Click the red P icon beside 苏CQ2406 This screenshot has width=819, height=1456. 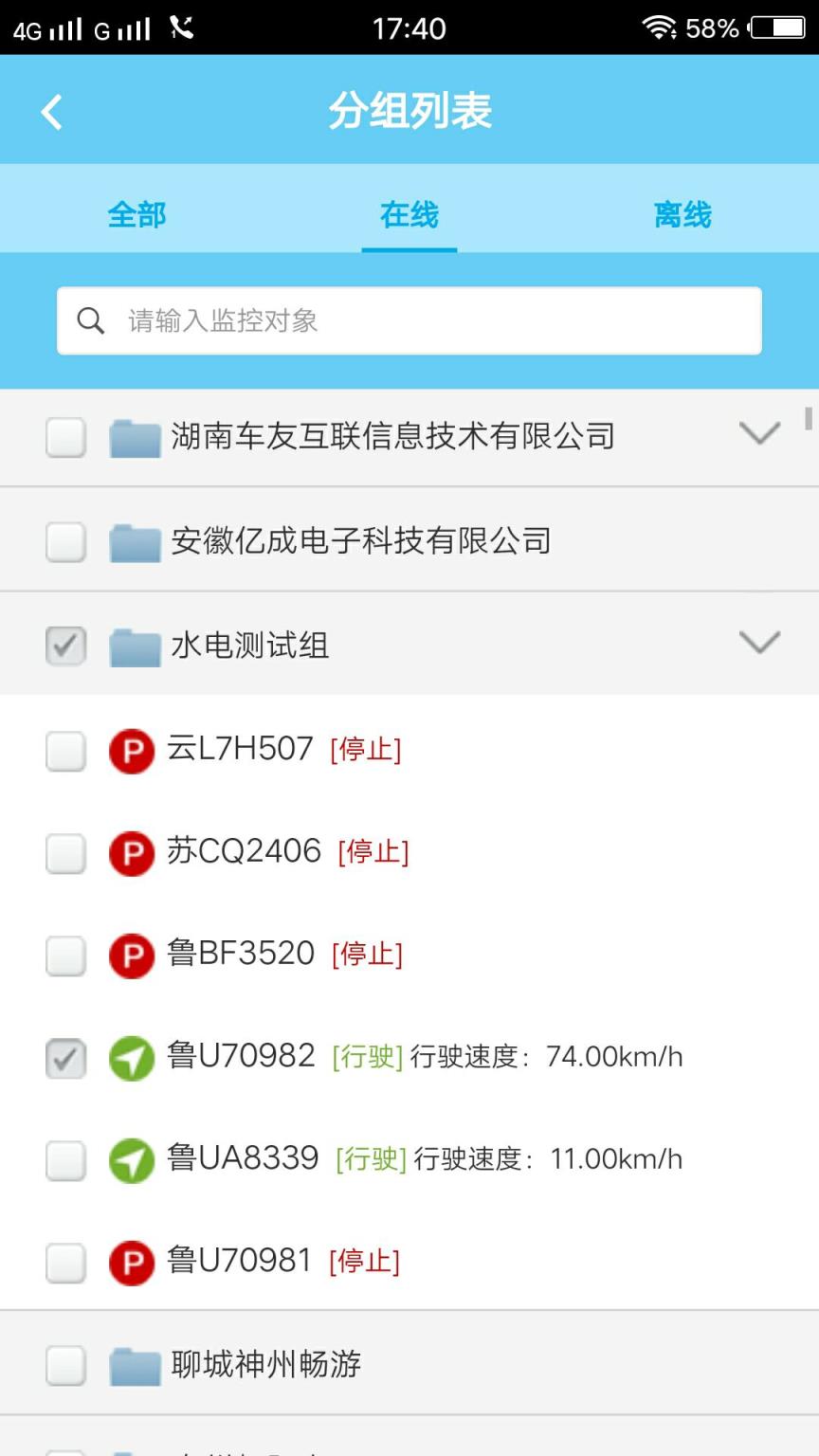[x=131, y=853]
